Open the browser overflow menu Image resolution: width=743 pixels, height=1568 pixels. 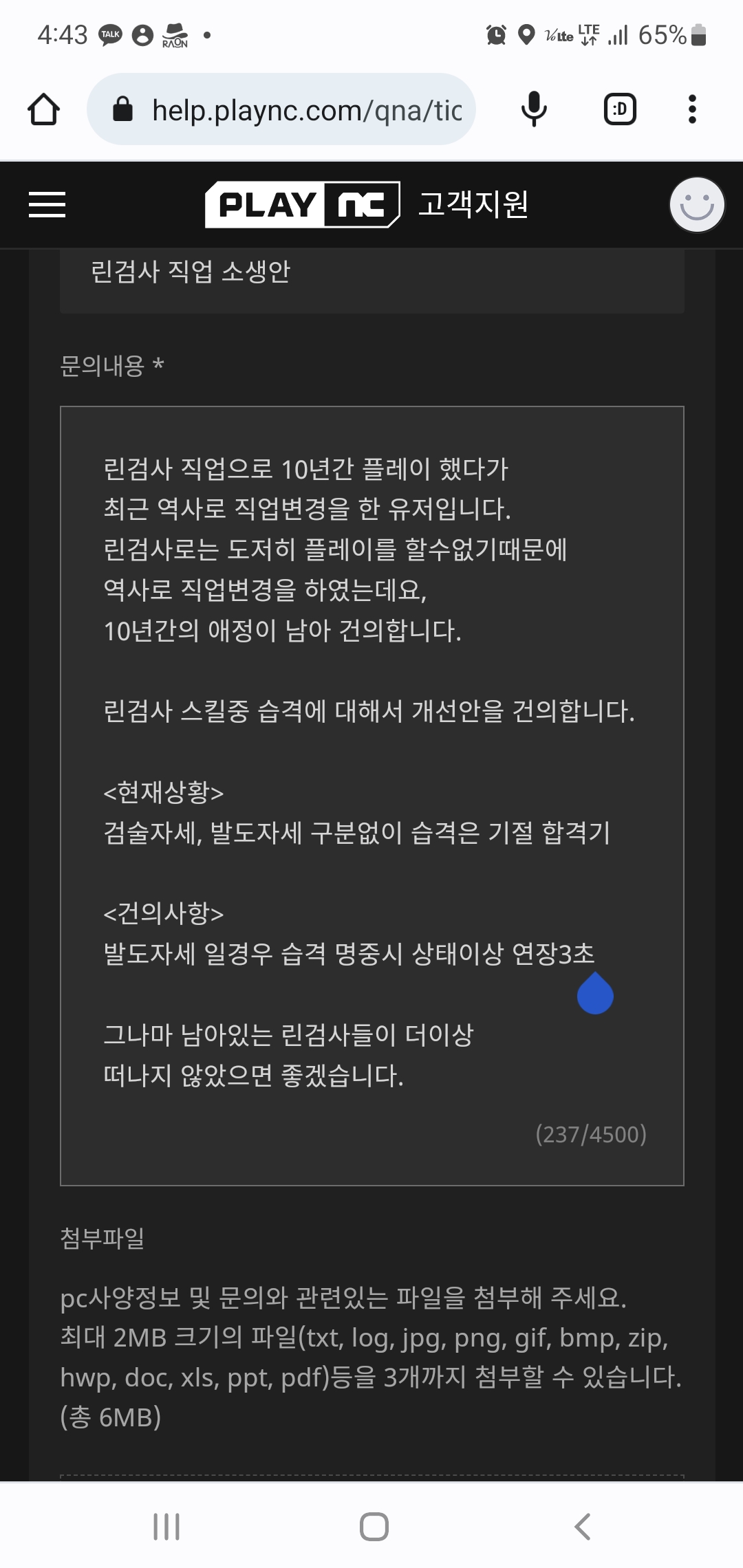[x=692, y=109]
